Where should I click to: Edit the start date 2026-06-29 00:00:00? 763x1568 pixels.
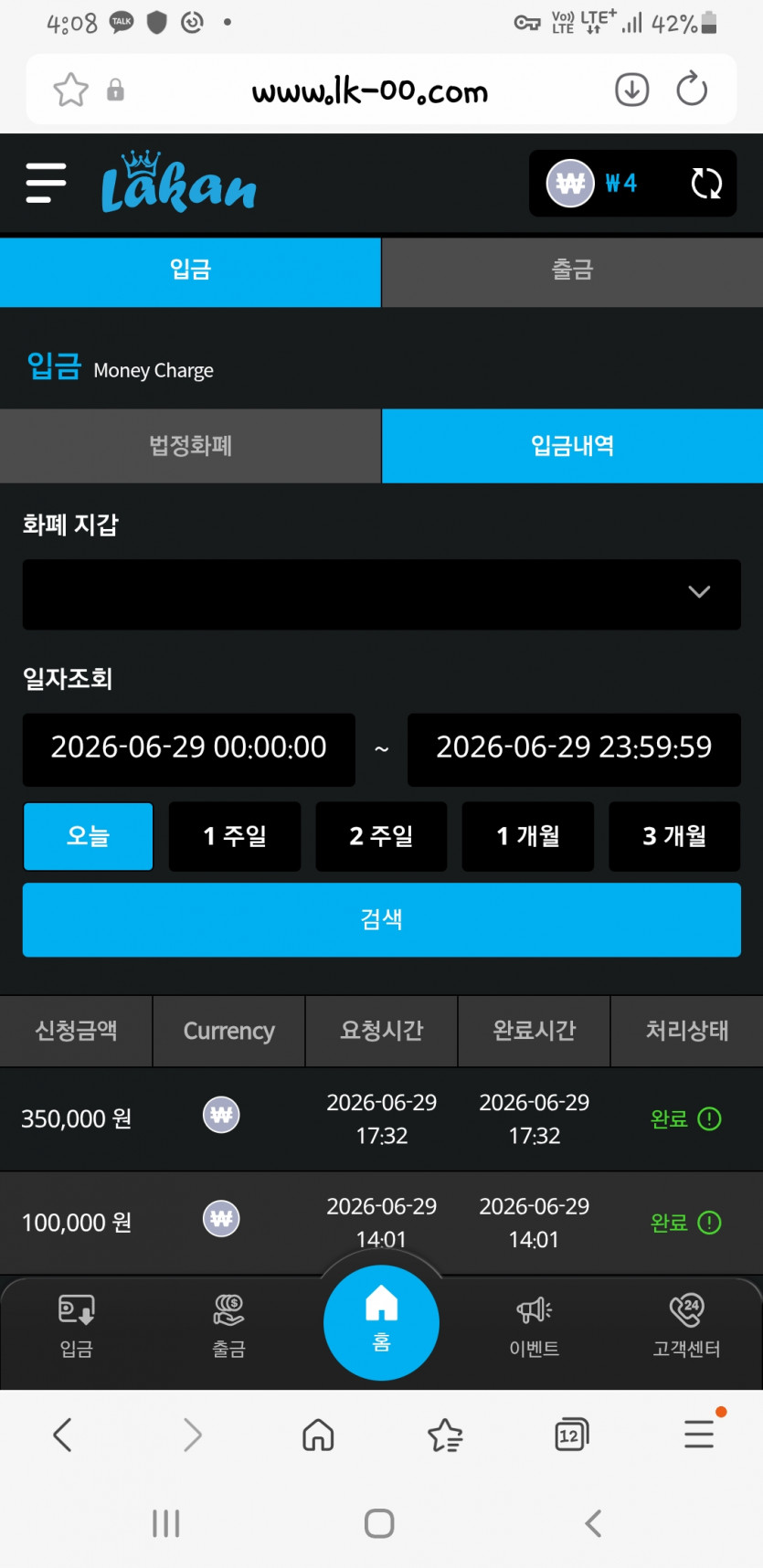[189, 749]
